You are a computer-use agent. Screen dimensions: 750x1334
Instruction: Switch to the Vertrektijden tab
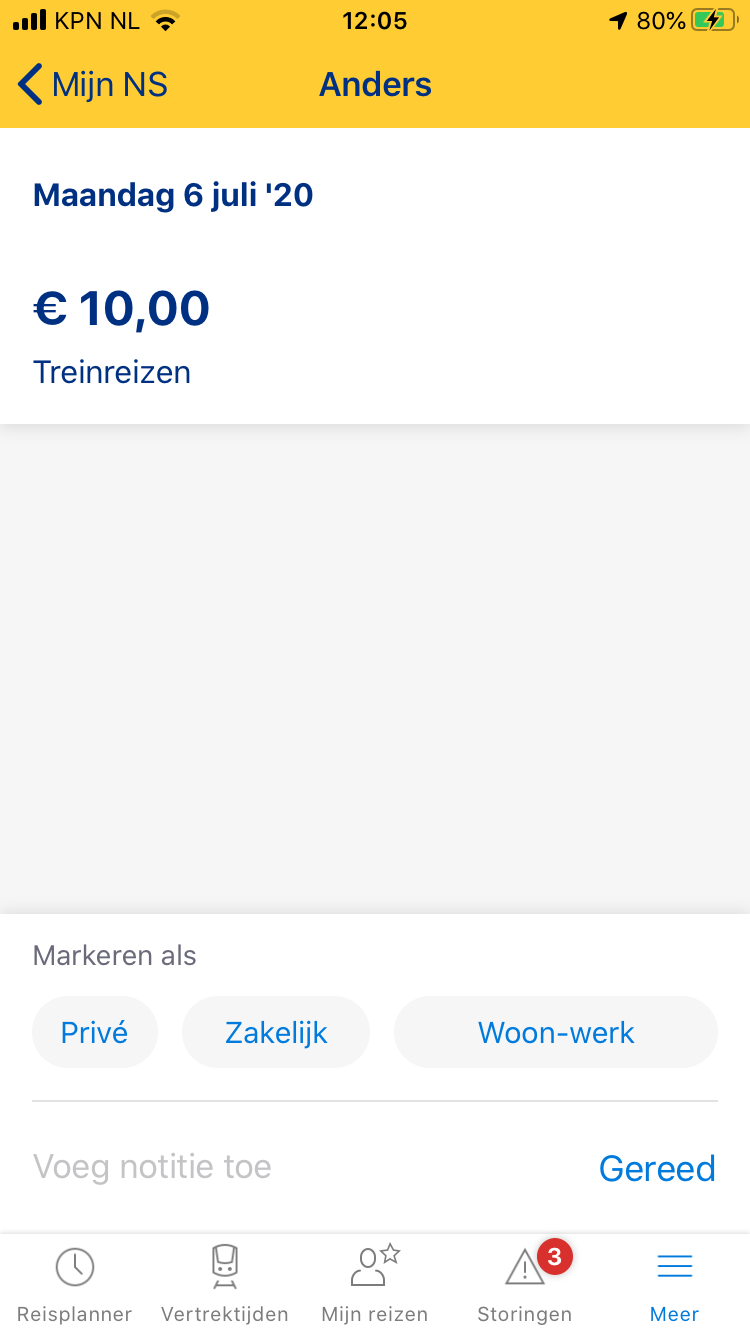click(x=225, y=1285)
